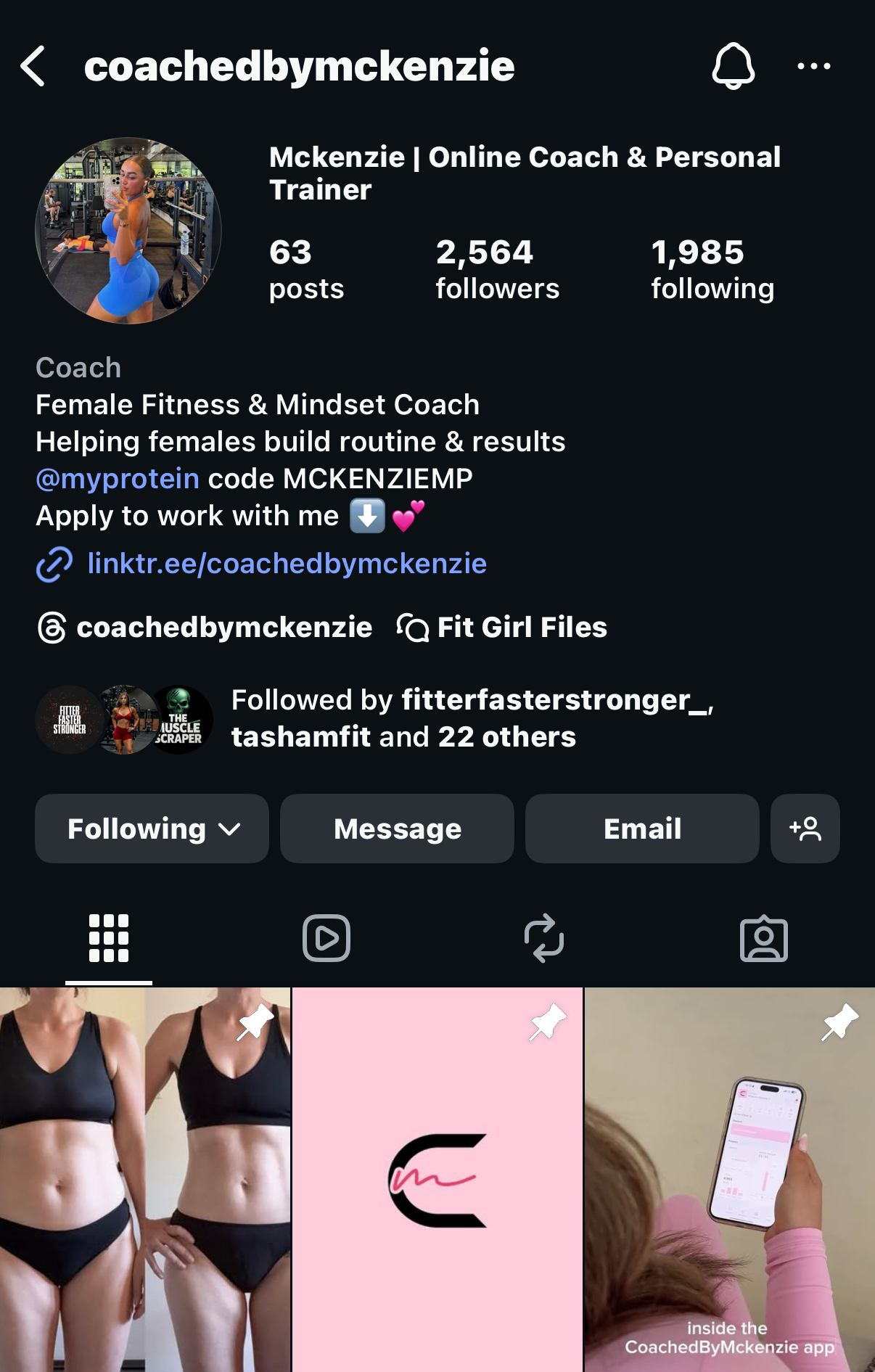
Task: Switch to the tagged photos tab
Action: click(763, 938)
